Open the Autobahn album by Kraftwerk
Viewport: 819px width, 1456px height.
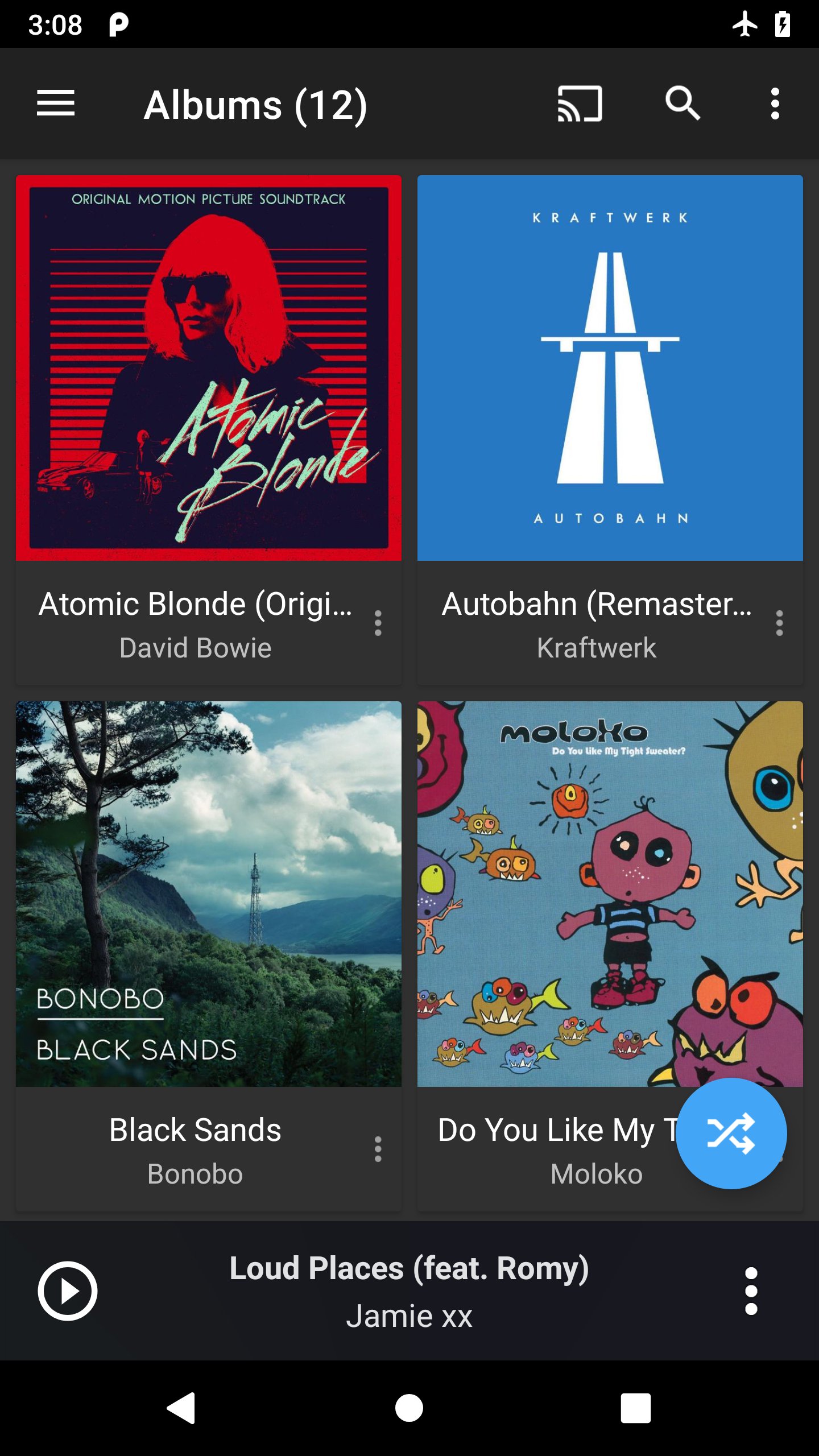tap(610, 368)
